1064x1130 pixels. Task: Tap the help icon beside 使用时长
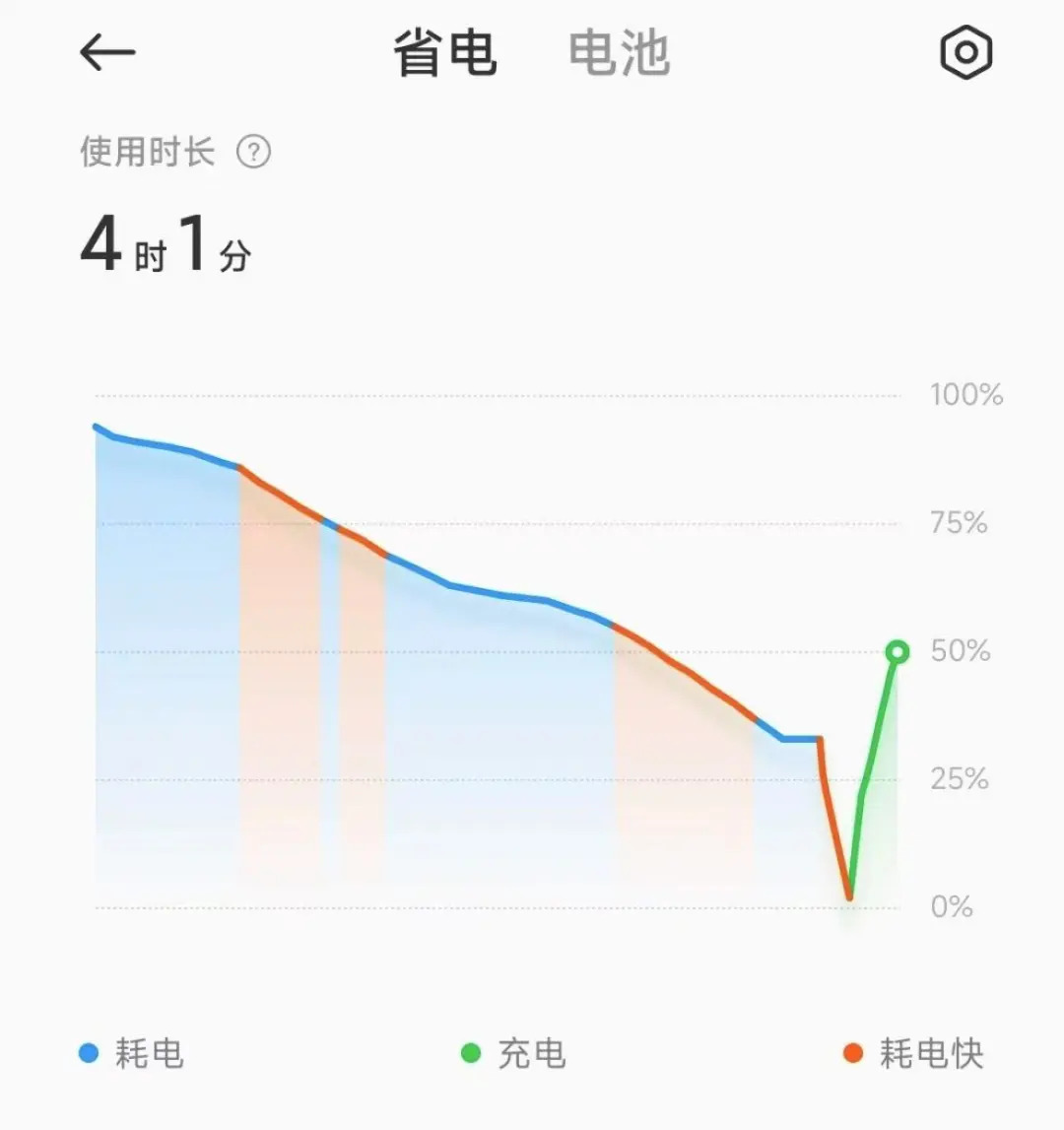(254, 153)
